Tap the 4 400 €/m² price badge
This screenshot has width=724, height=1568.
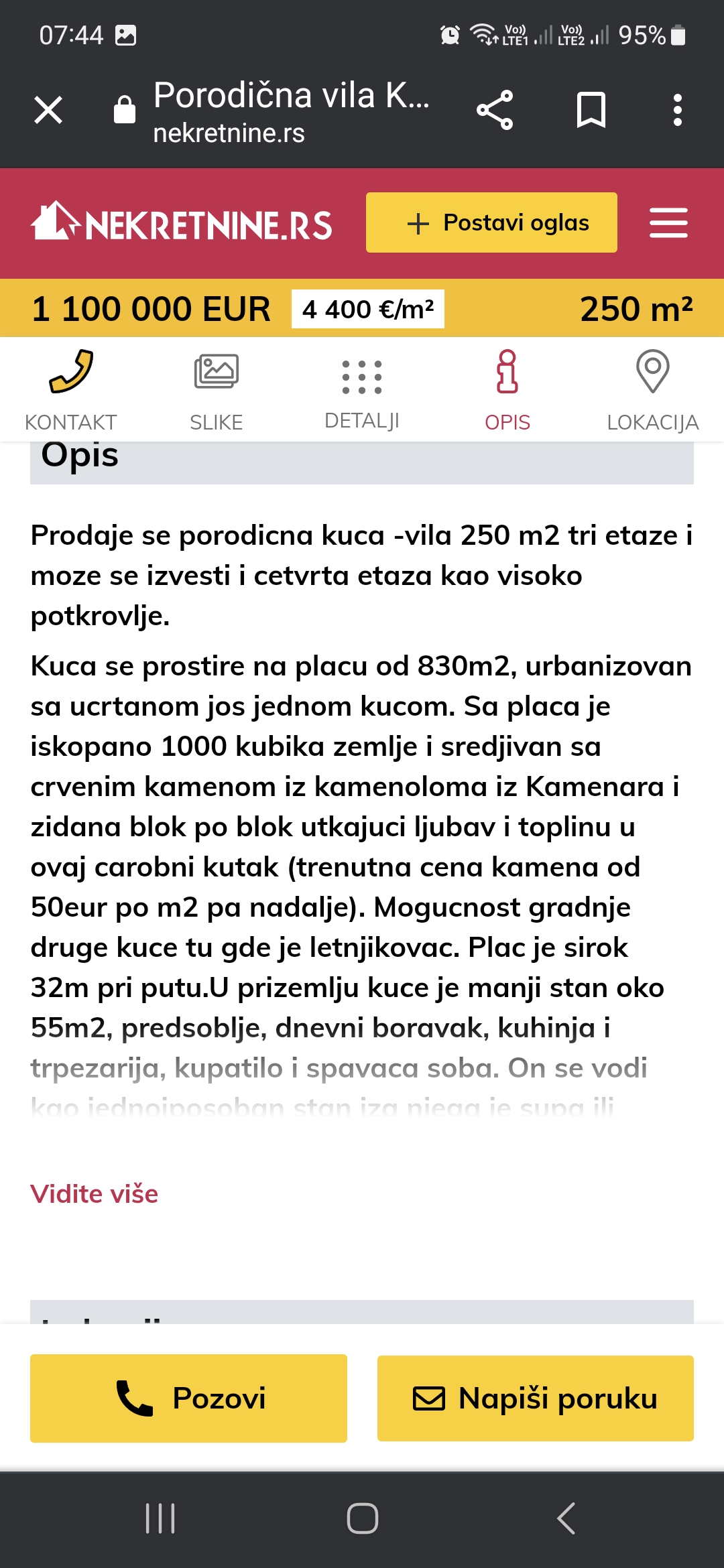tap(368, 309)
